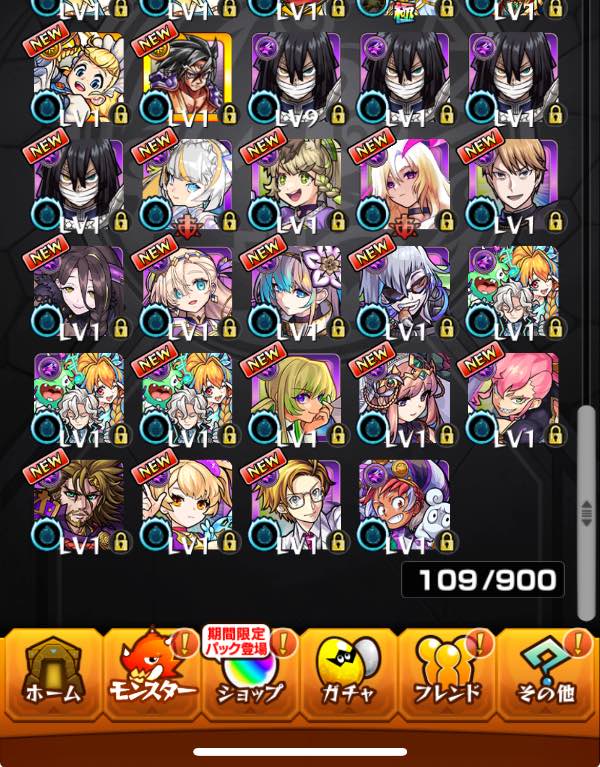
Task: Open the brown-haired man in black suit
Action: coord(513,185)
